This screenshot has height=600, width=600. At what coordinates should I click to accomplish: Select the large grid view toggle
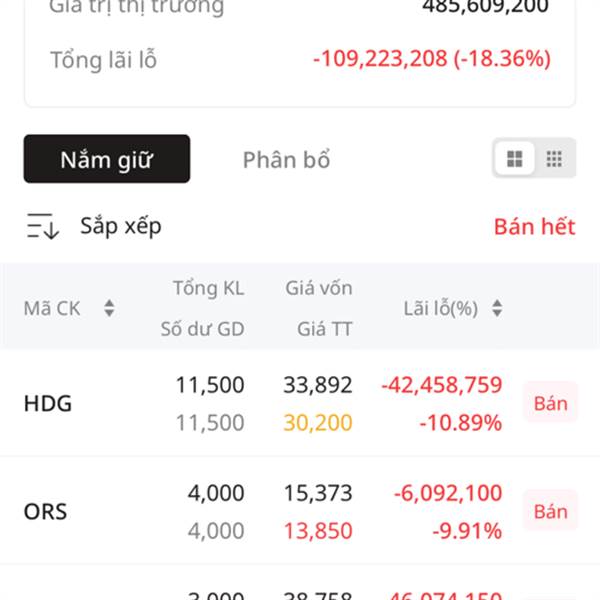coord(515,159)
